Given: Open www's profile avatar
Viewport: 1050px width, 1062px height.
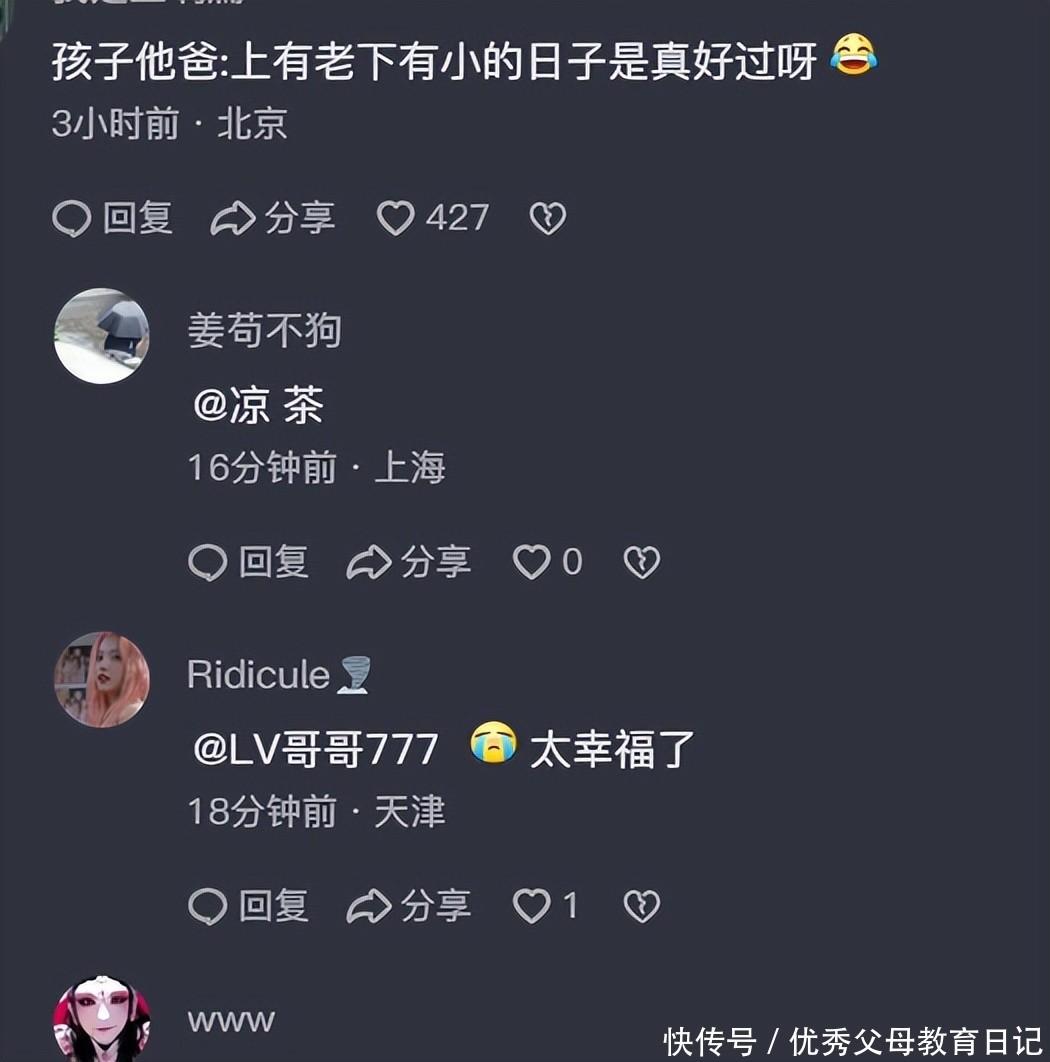Looking at the screenshot, I should coord(101,1020).
